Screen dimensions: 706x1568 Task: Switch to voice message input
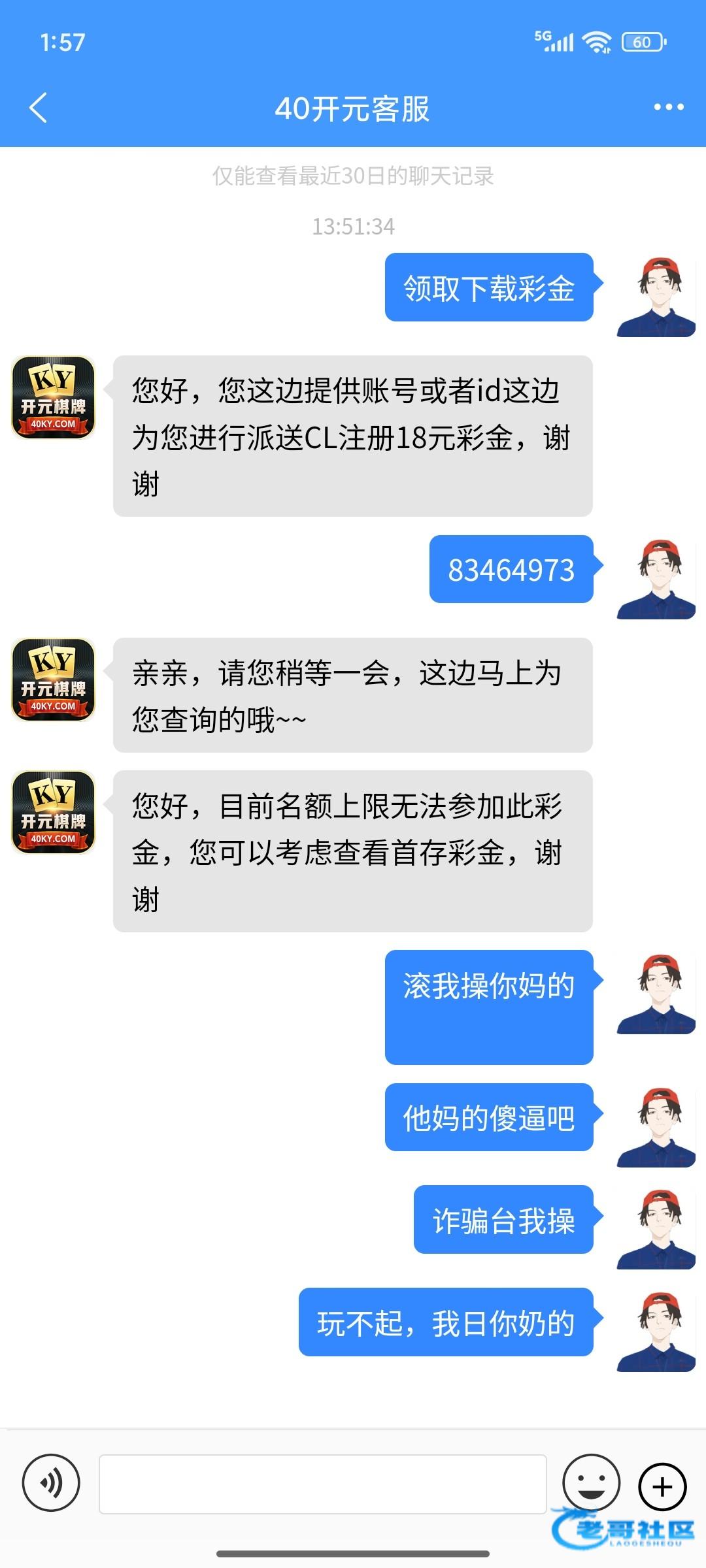[51, 1483]
